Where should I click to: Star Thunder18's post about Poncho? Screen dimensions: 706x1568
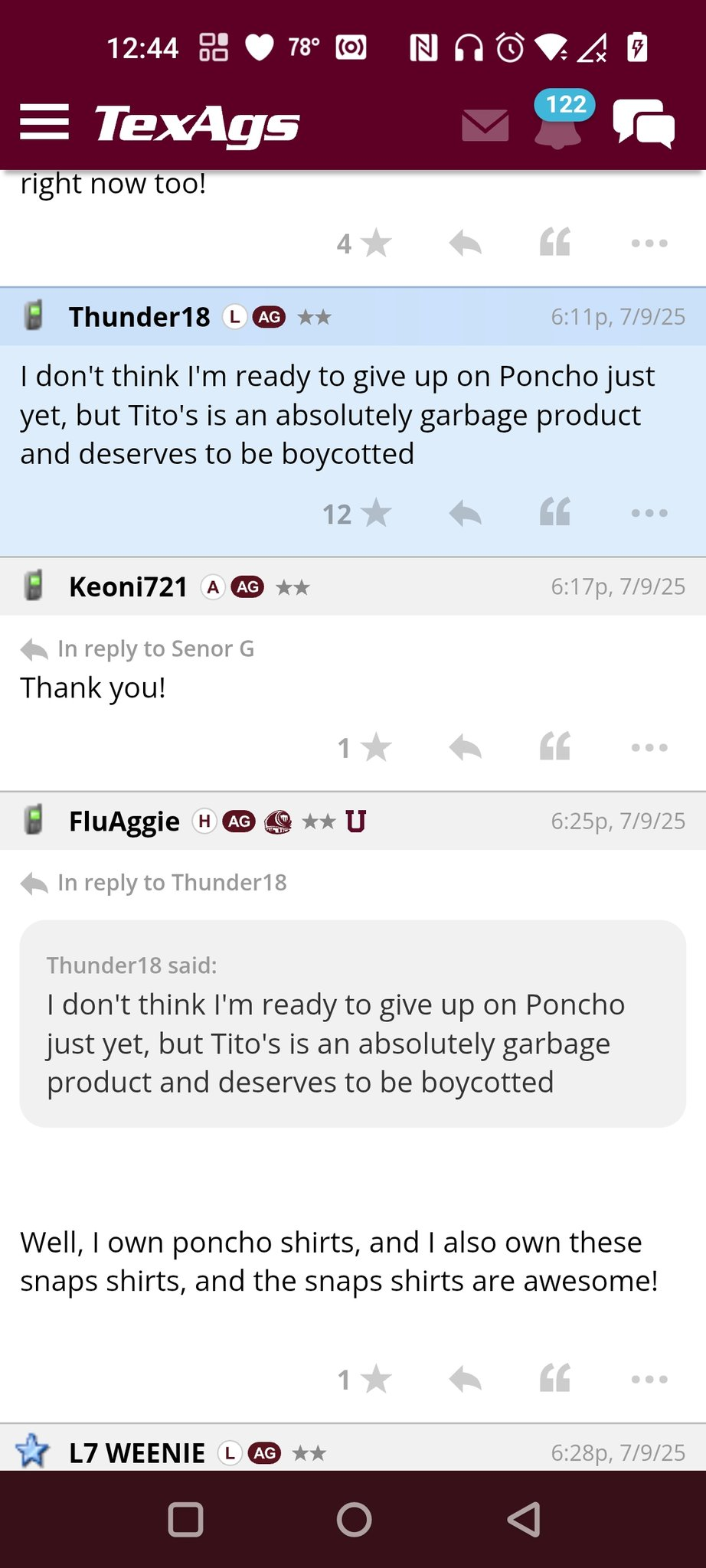point(358,514)
